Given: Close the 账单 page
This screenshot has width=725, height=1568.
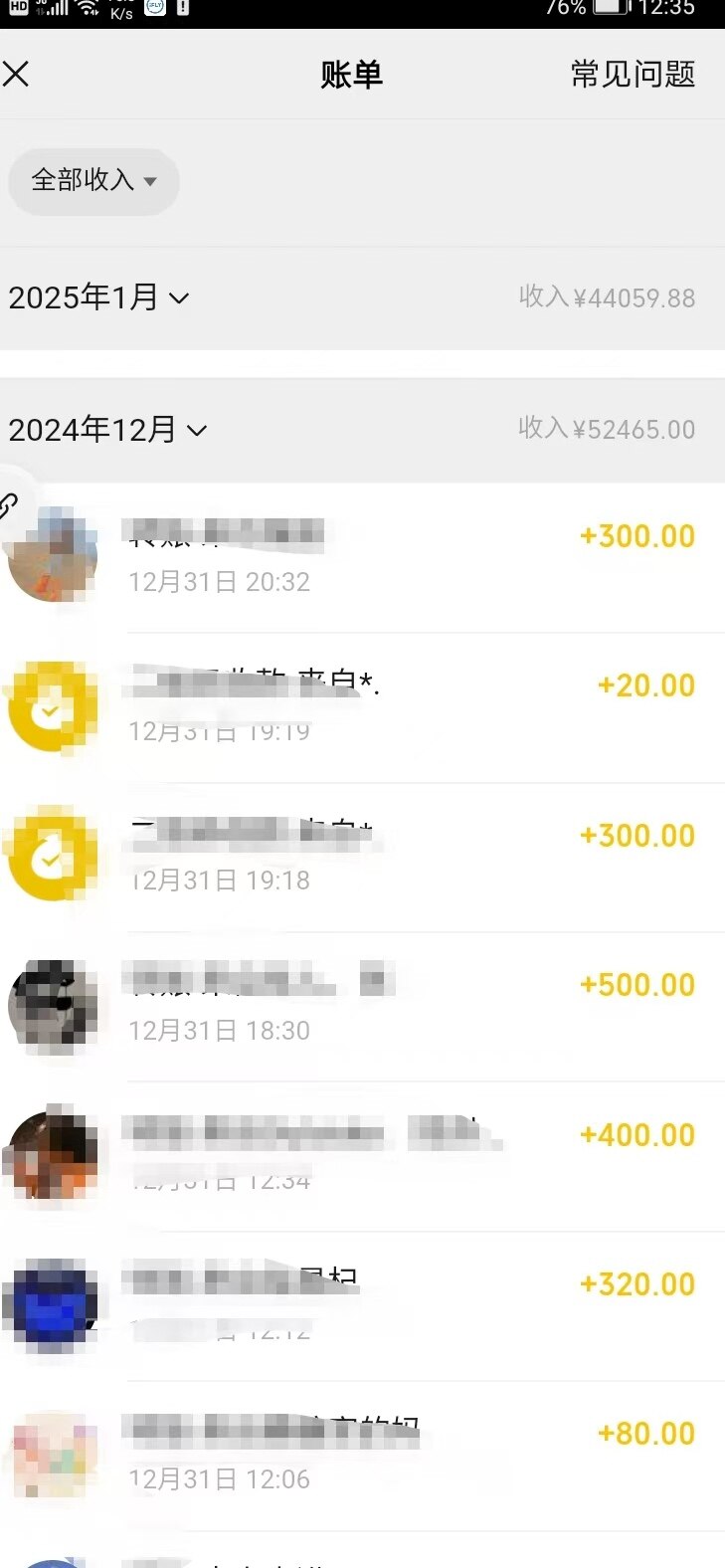Looking at the screenshot, I should (17, 74).
